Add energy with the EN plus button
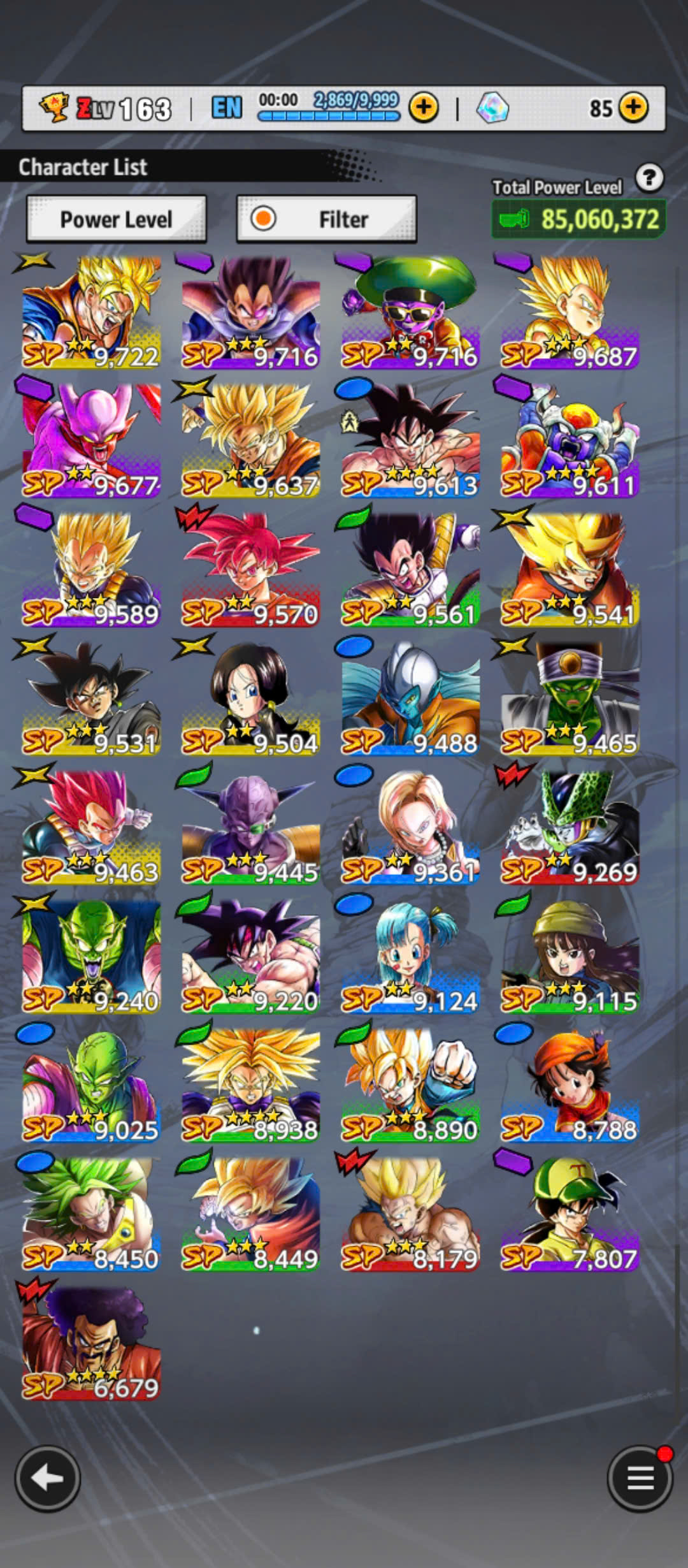Screen dimensions: 688x1568 tap(424, 108)
